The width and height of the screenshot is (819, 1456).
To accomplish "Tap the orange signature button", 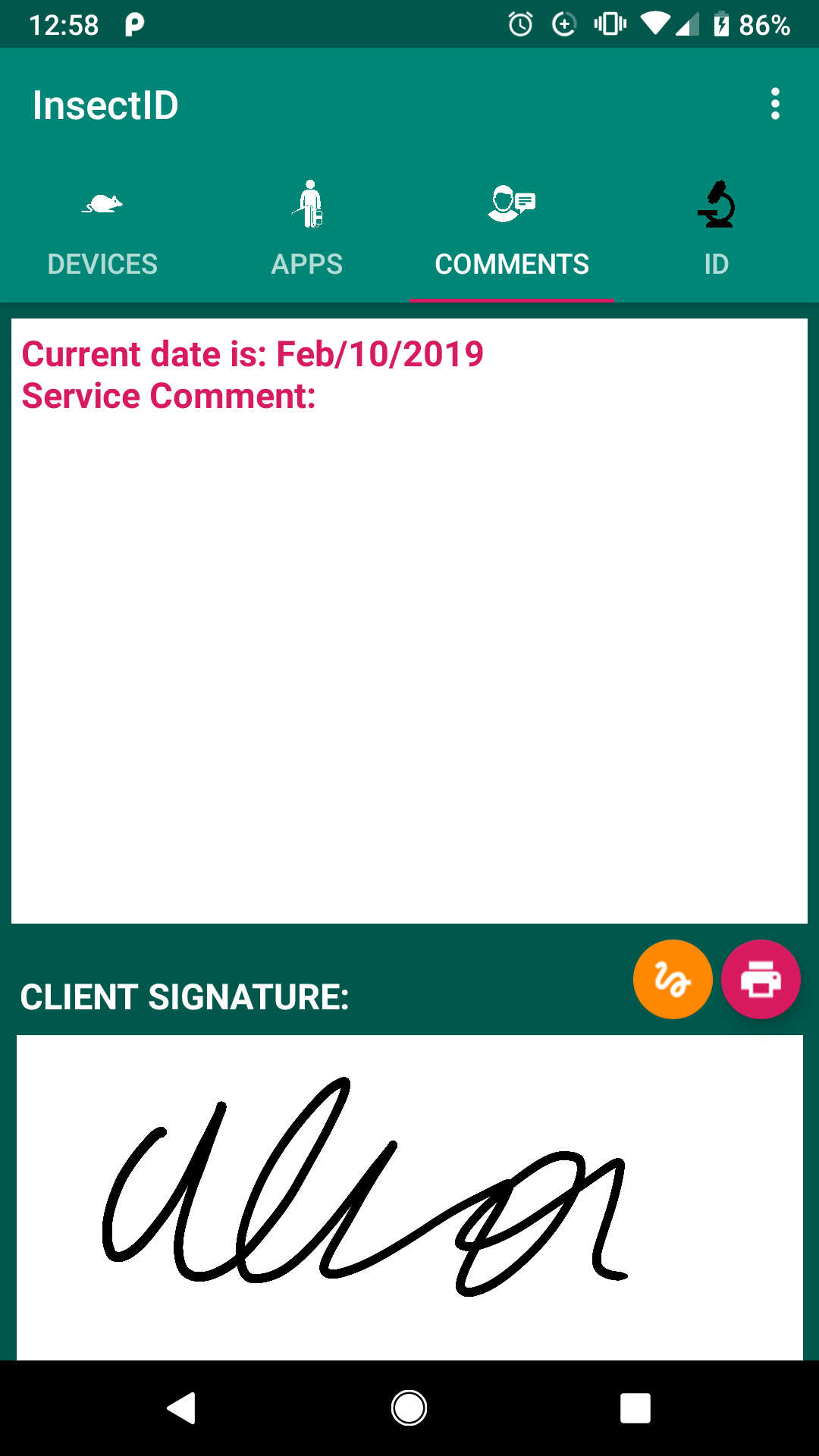I will pyautogui.click(x=673, y=979).
